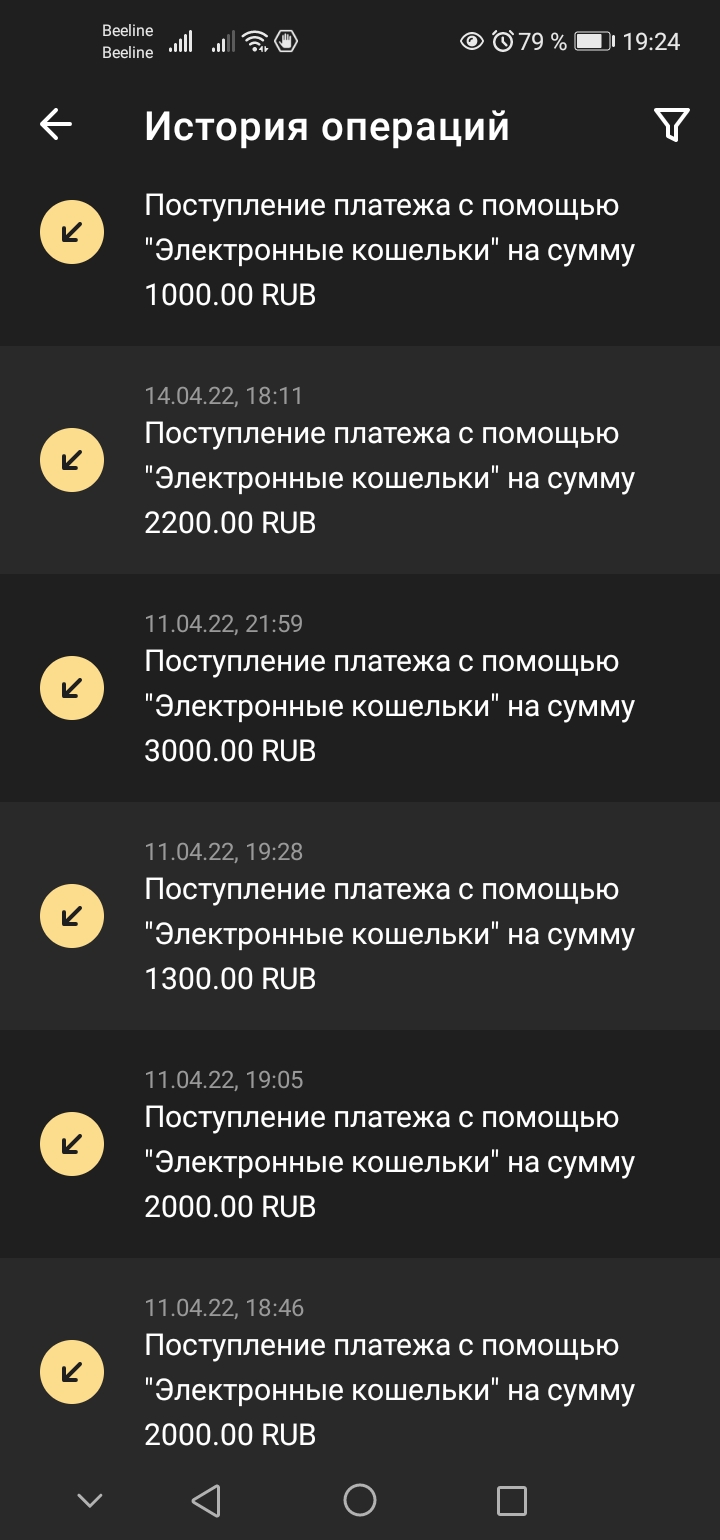Image resolution: width=720 pixels, height=1540 pixels.
Task: Tap the system home button
Action: 360,1499
